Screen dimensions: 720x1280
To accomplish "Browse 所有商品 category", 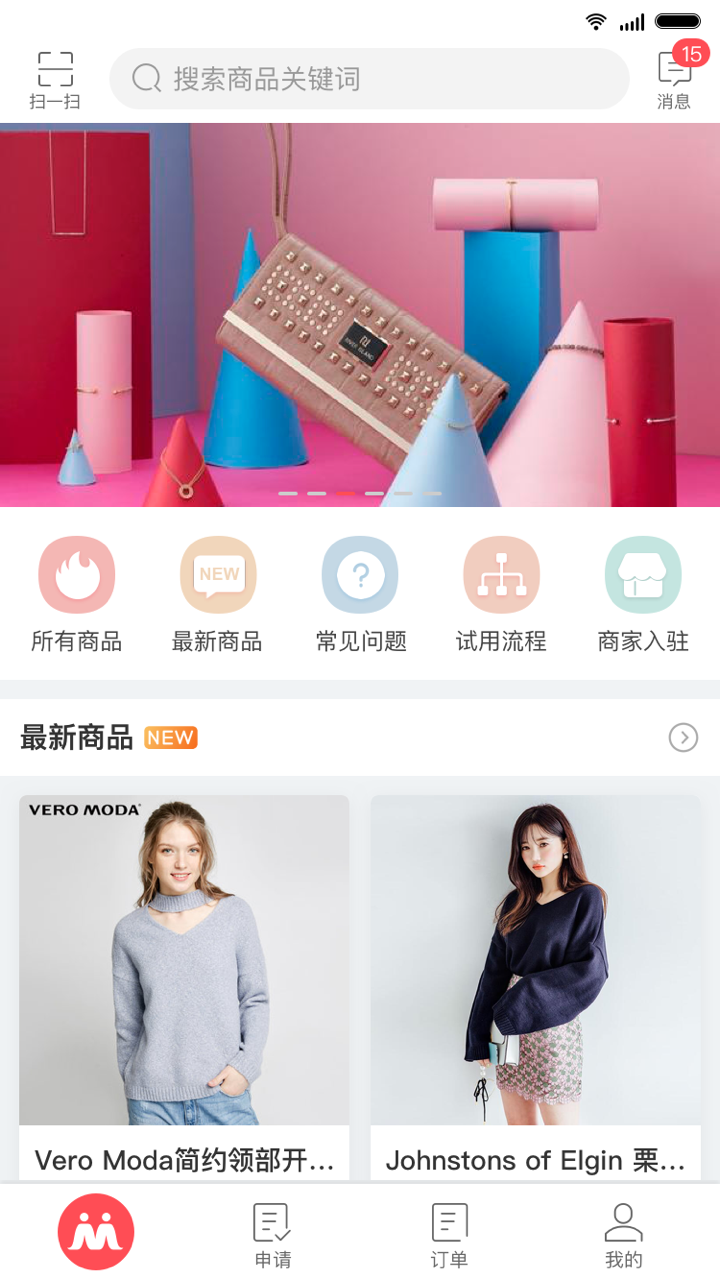I will [x=77, y=596].
